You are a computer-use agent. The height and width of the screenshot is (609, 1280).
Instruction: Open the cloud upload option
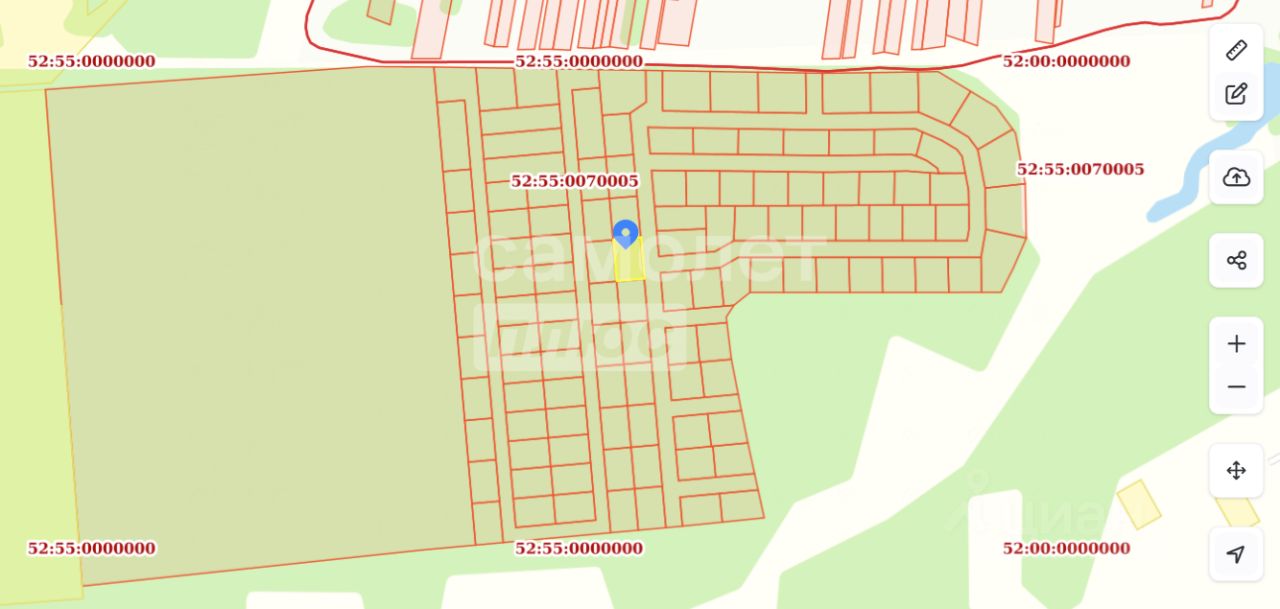[x=1236, y=178]
